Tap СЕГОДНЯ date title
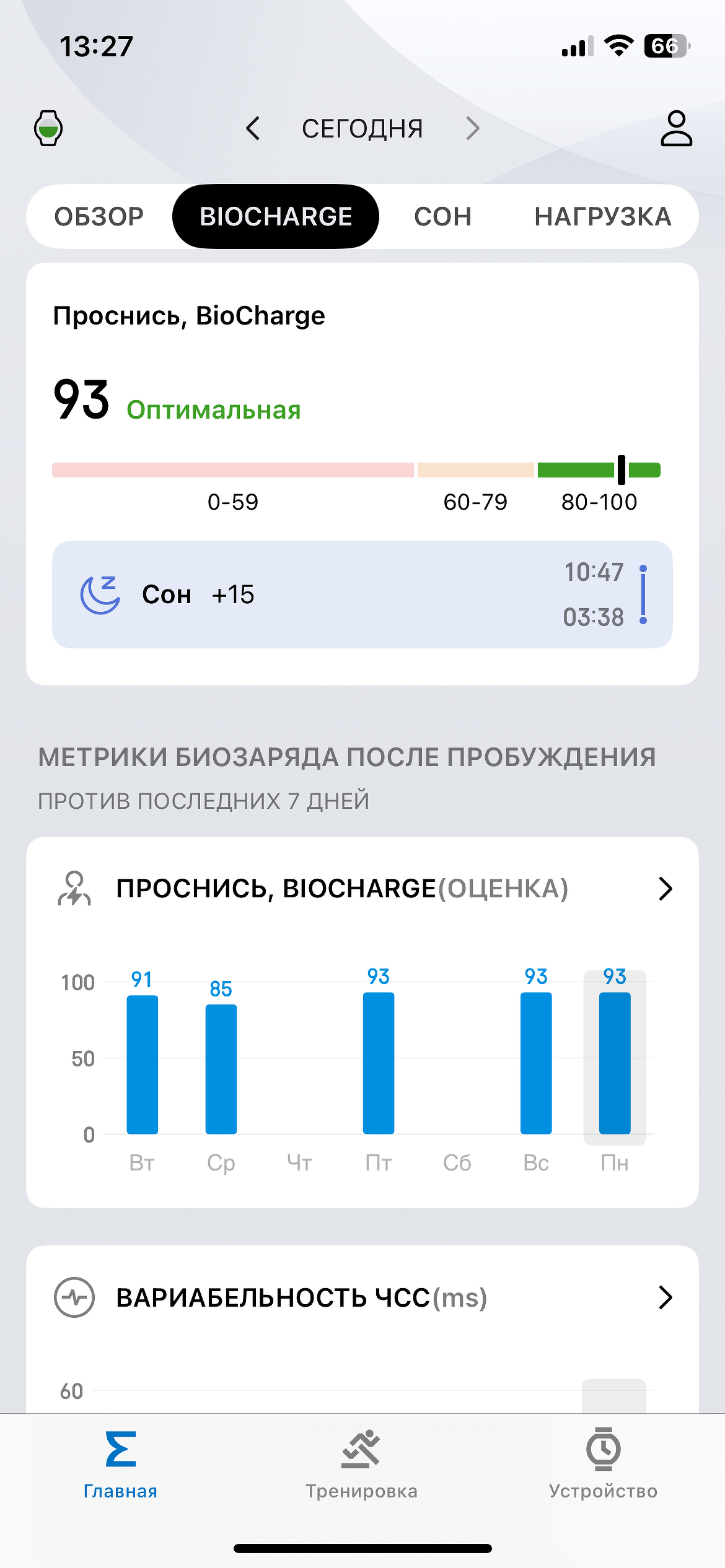Screen dimensions: 725x1568 (362, 129)
